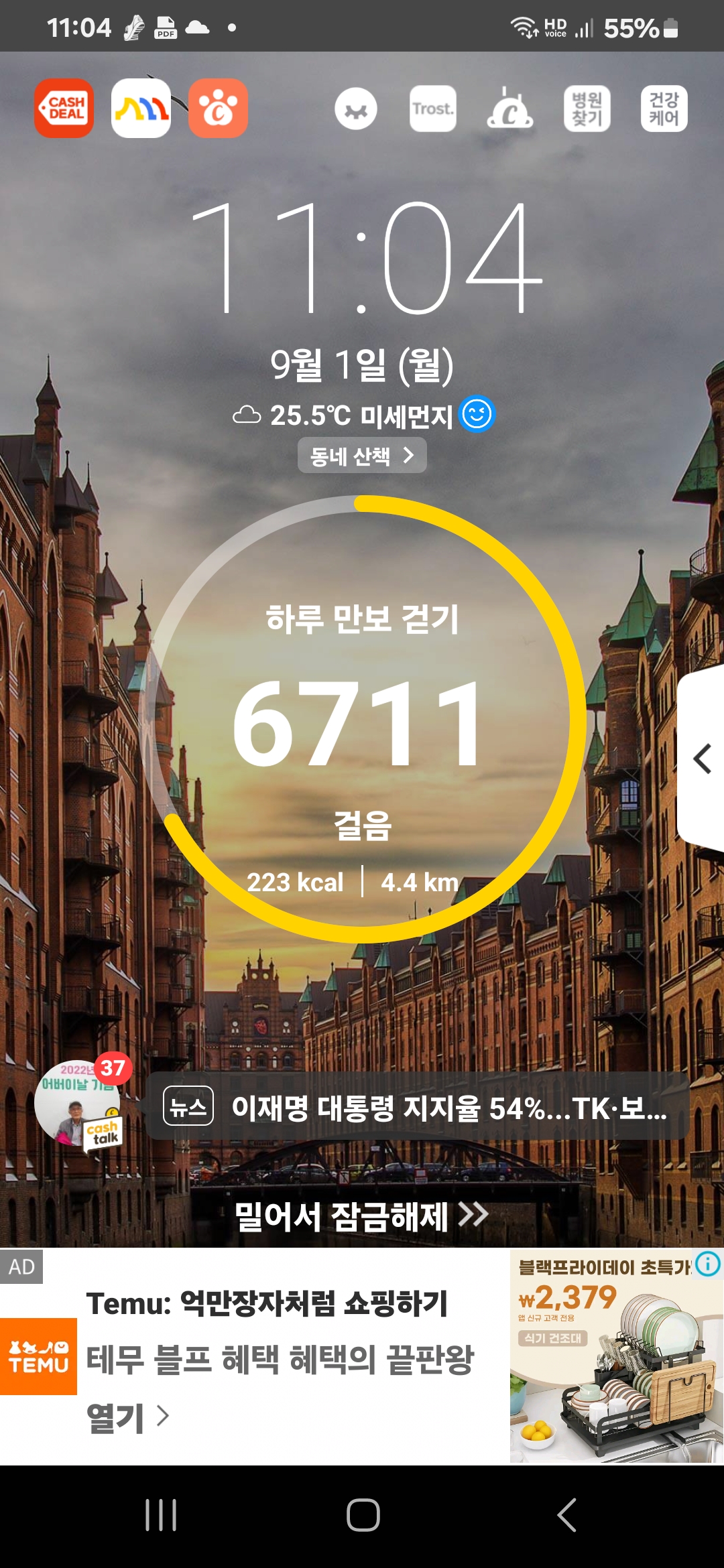Open the bell-shaped C icon shortcut
This screenshot has height=1568, width=724.
(509, 109)
